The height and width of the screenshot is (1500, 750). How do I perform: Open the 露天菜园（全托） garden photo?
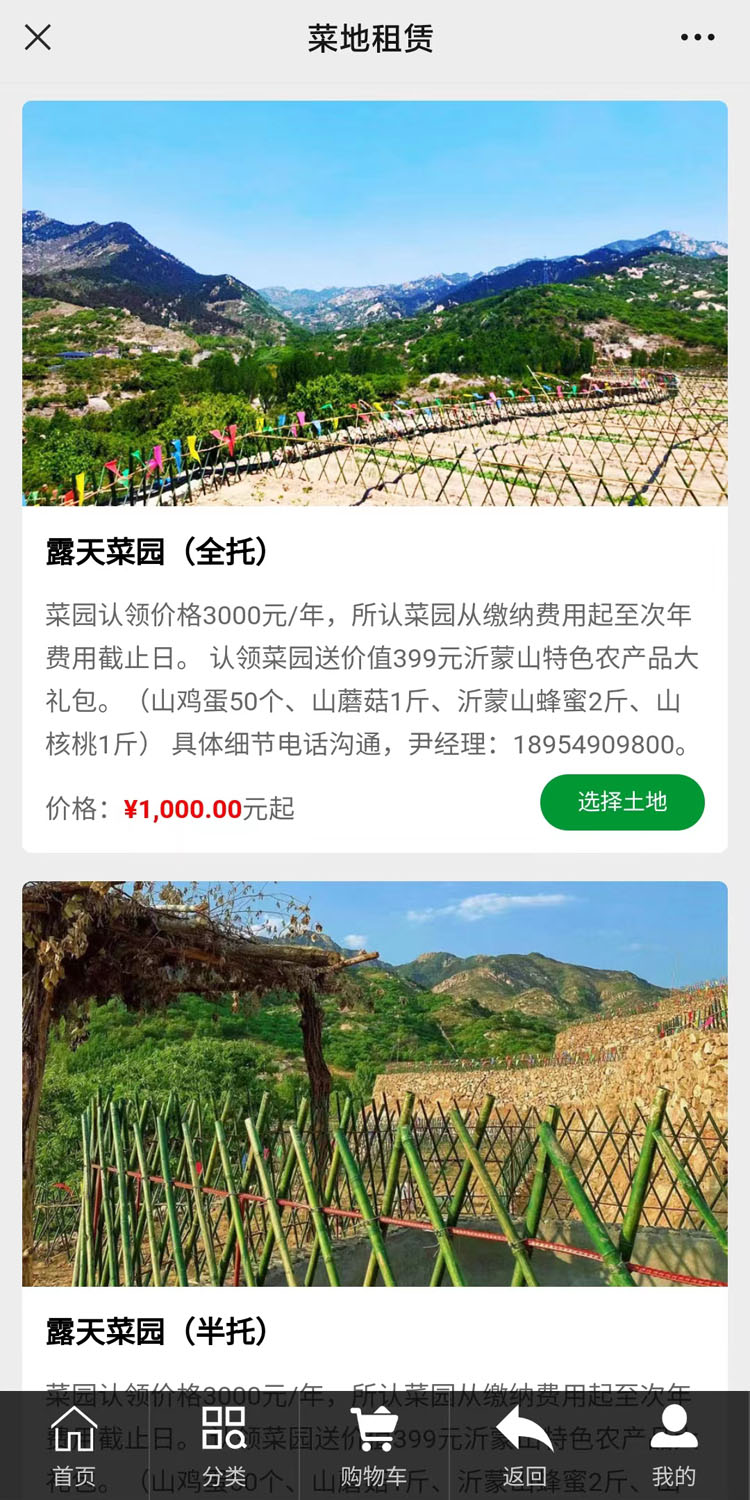(375, 303)
